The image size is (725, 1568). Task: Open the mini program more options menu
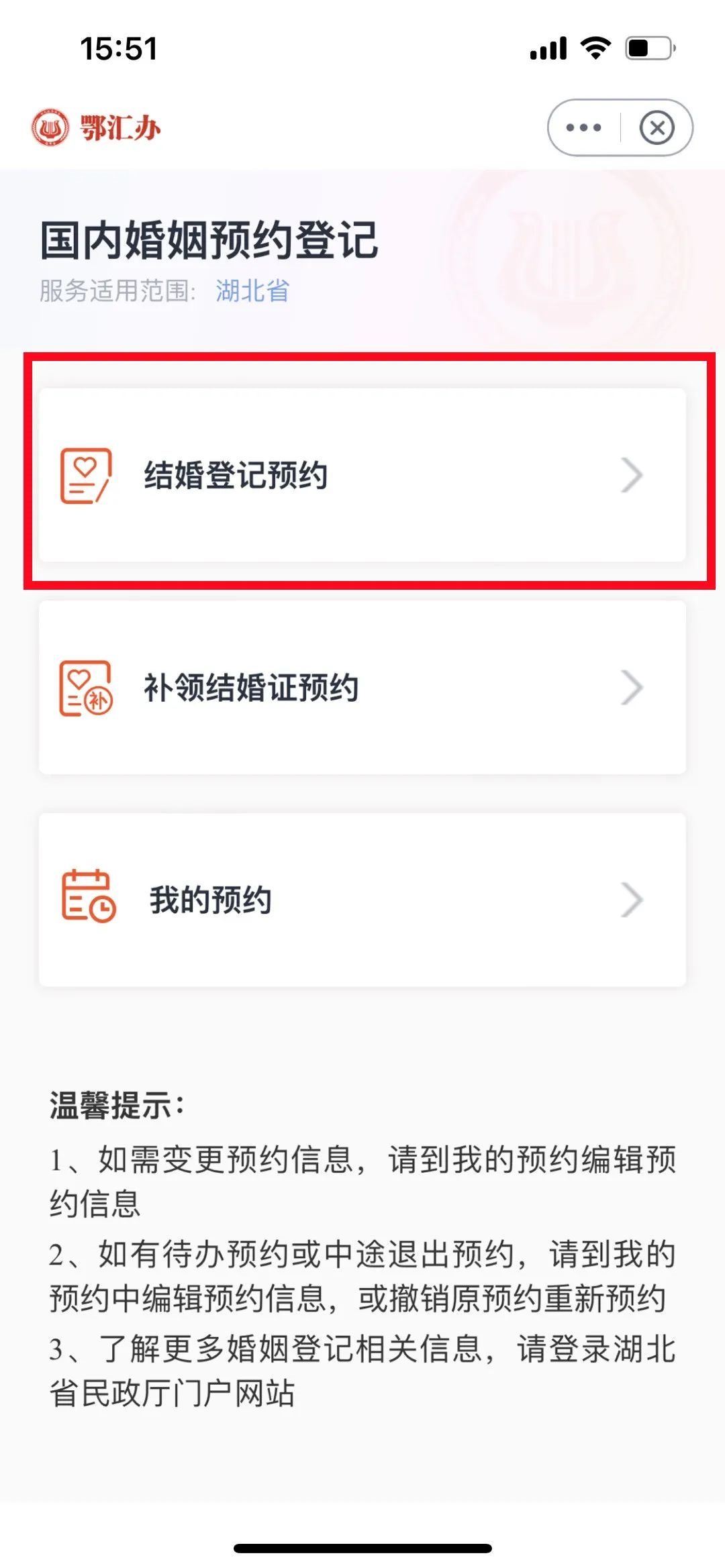583,127
